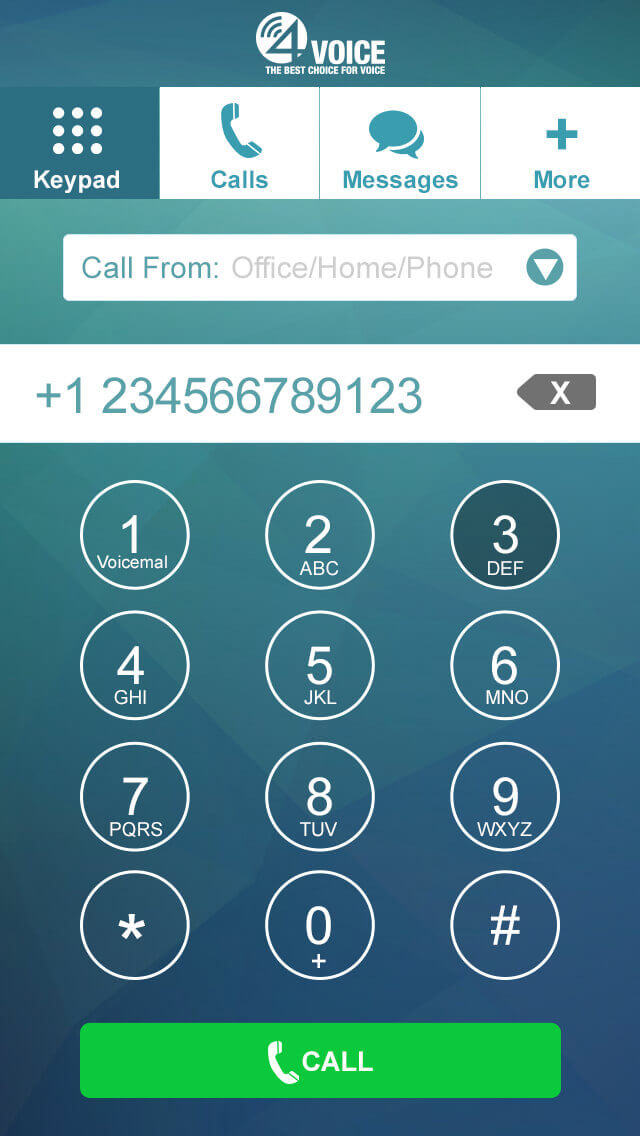Dial digit 1 Voicemail key
Screen dimensions: 640x1136
(134, 536)
